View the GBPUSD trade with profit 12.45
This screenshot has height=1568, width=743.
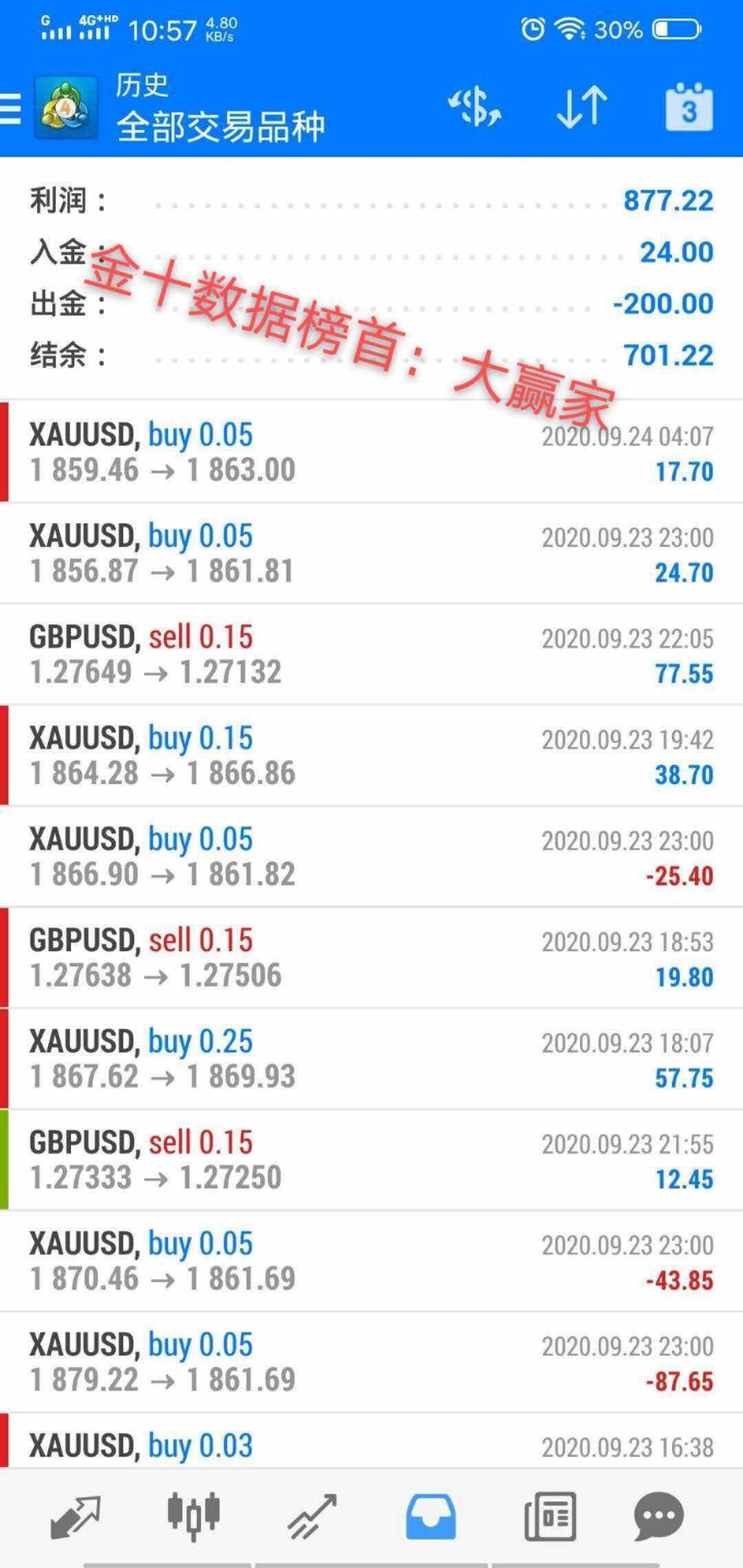[371, 1159]
